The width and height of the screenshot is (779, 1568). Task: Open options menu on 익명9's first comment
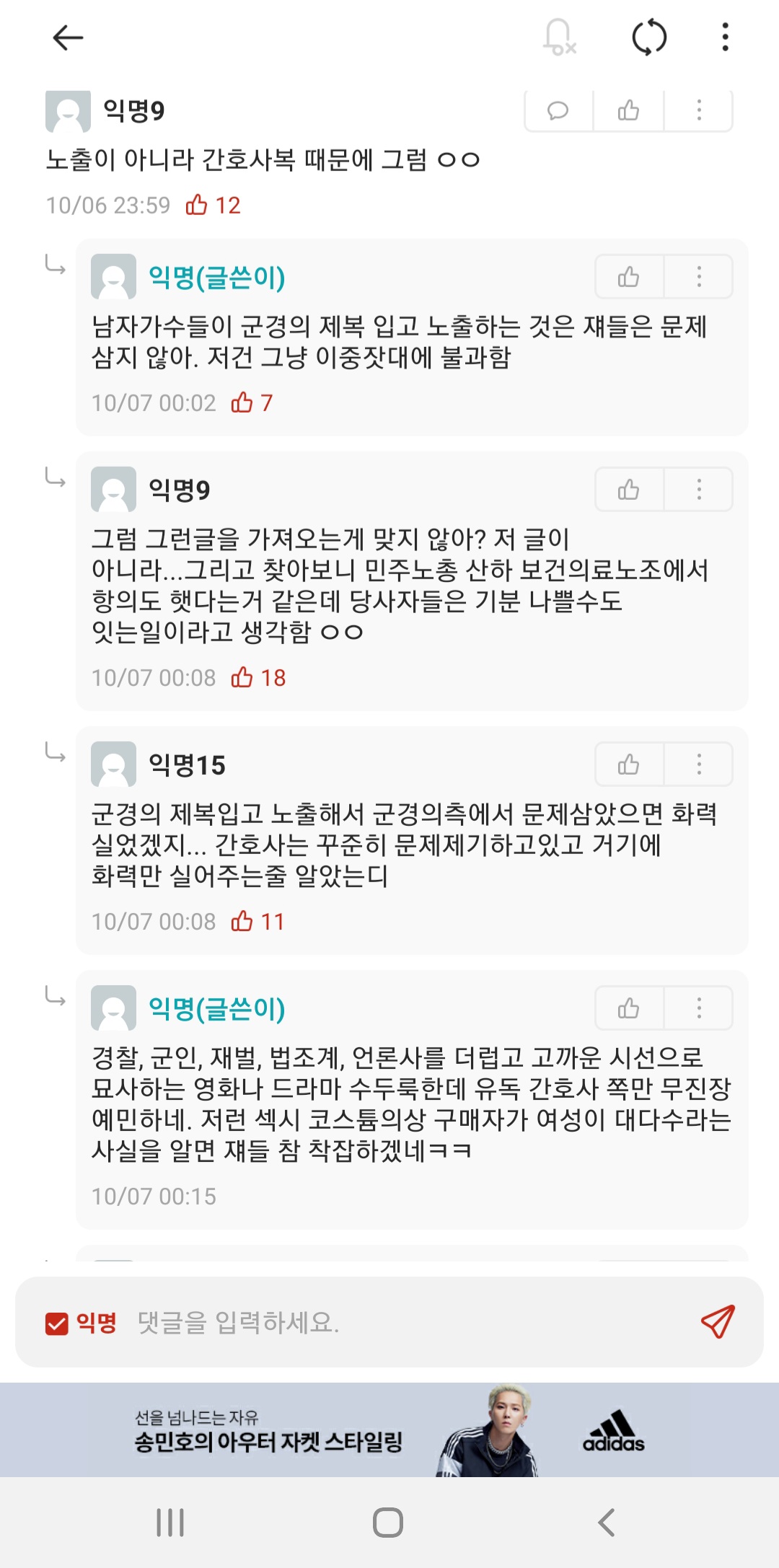tap(697, 111)
